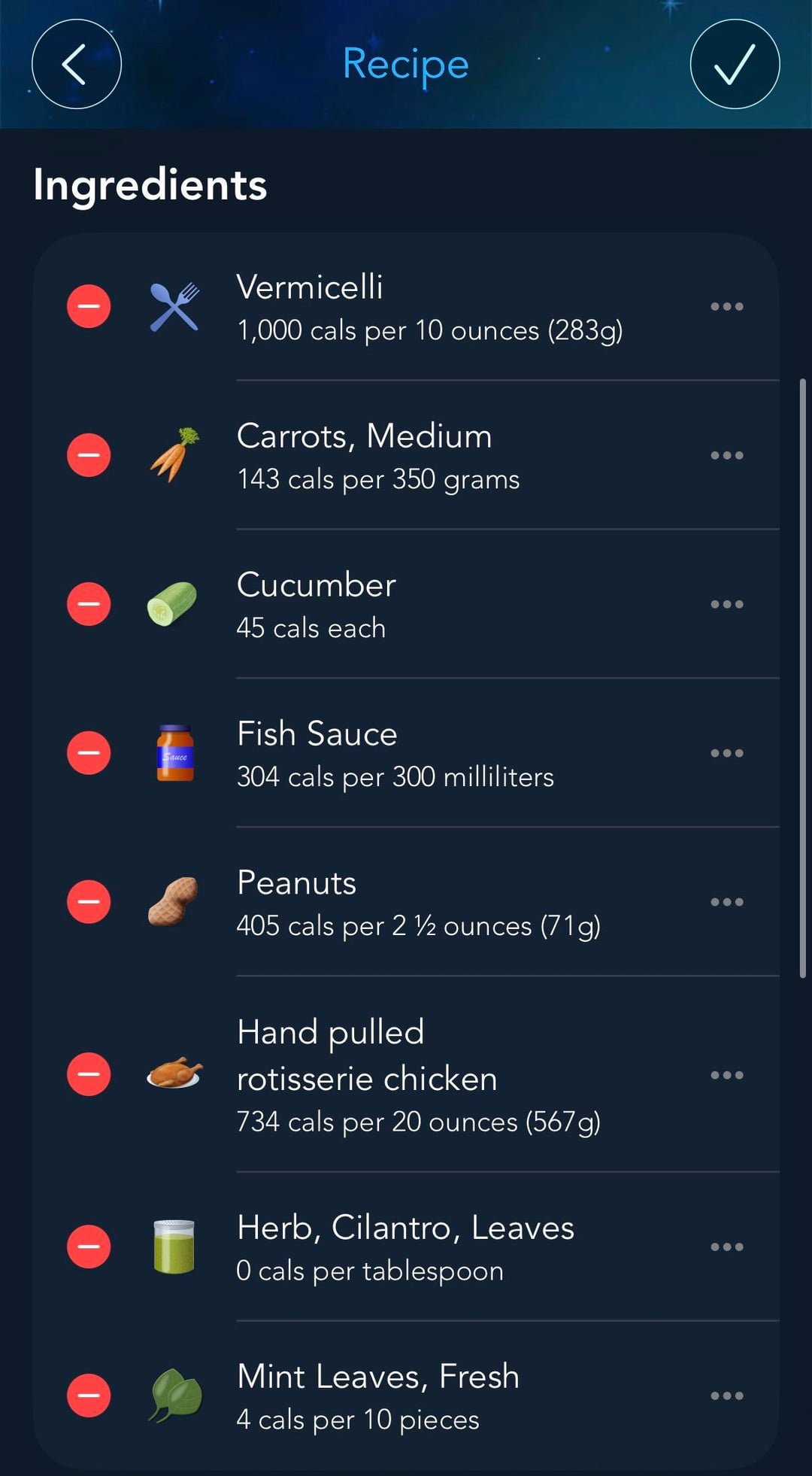The height and width of the screenshot is (1476, 812).
Task: Delete the Carrots, Medium ingredient
Action: (89, 455)
